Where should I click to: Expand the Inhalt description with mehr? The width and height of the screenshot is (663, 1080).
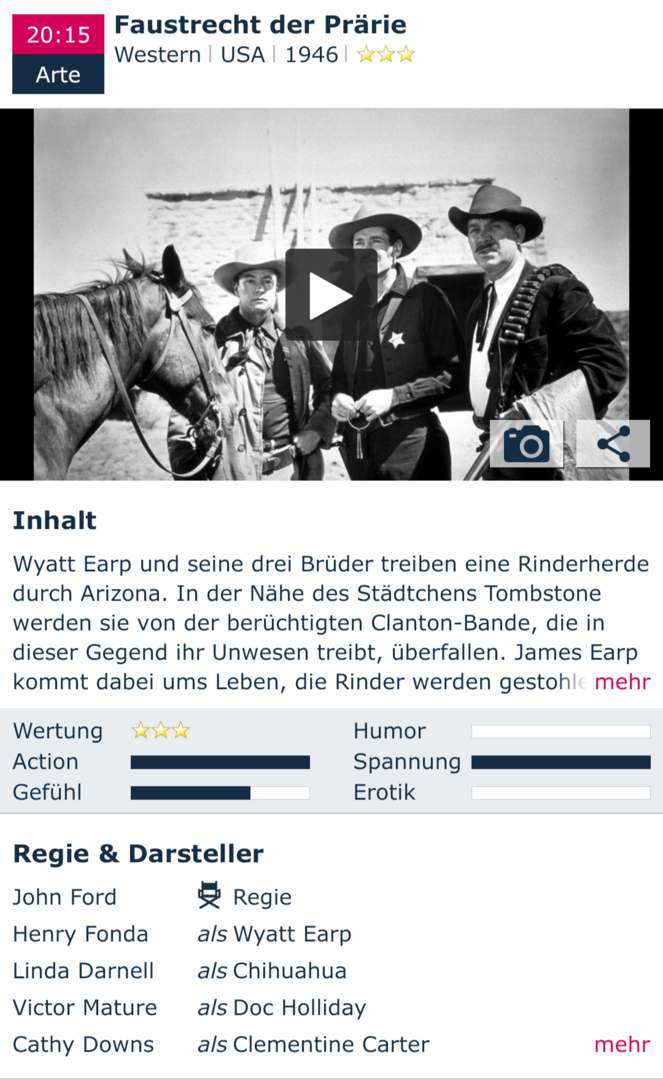point(622,682)
